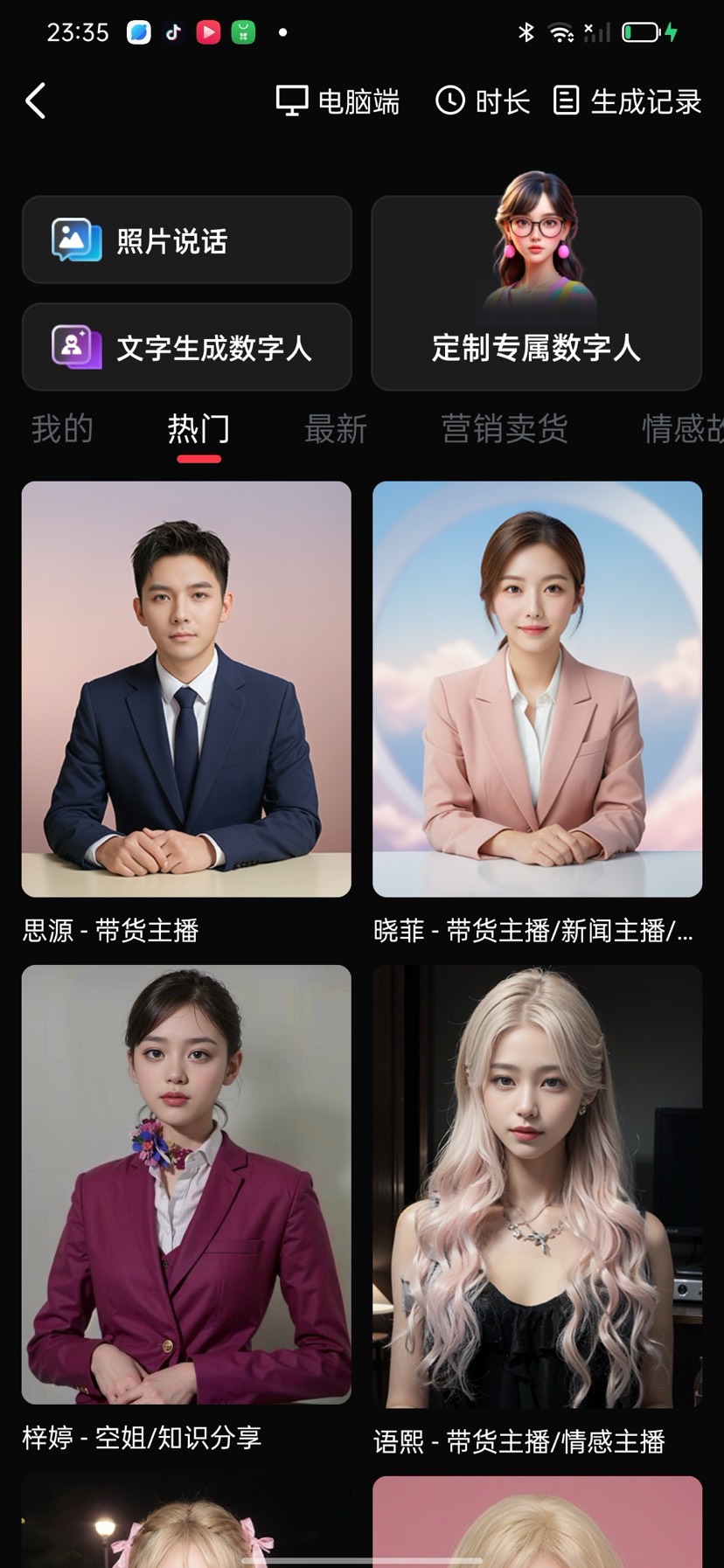This screenshot has width=724, height=1568.
Task: Open 定制专属数字人 customization card
Action: coord(536,294)
